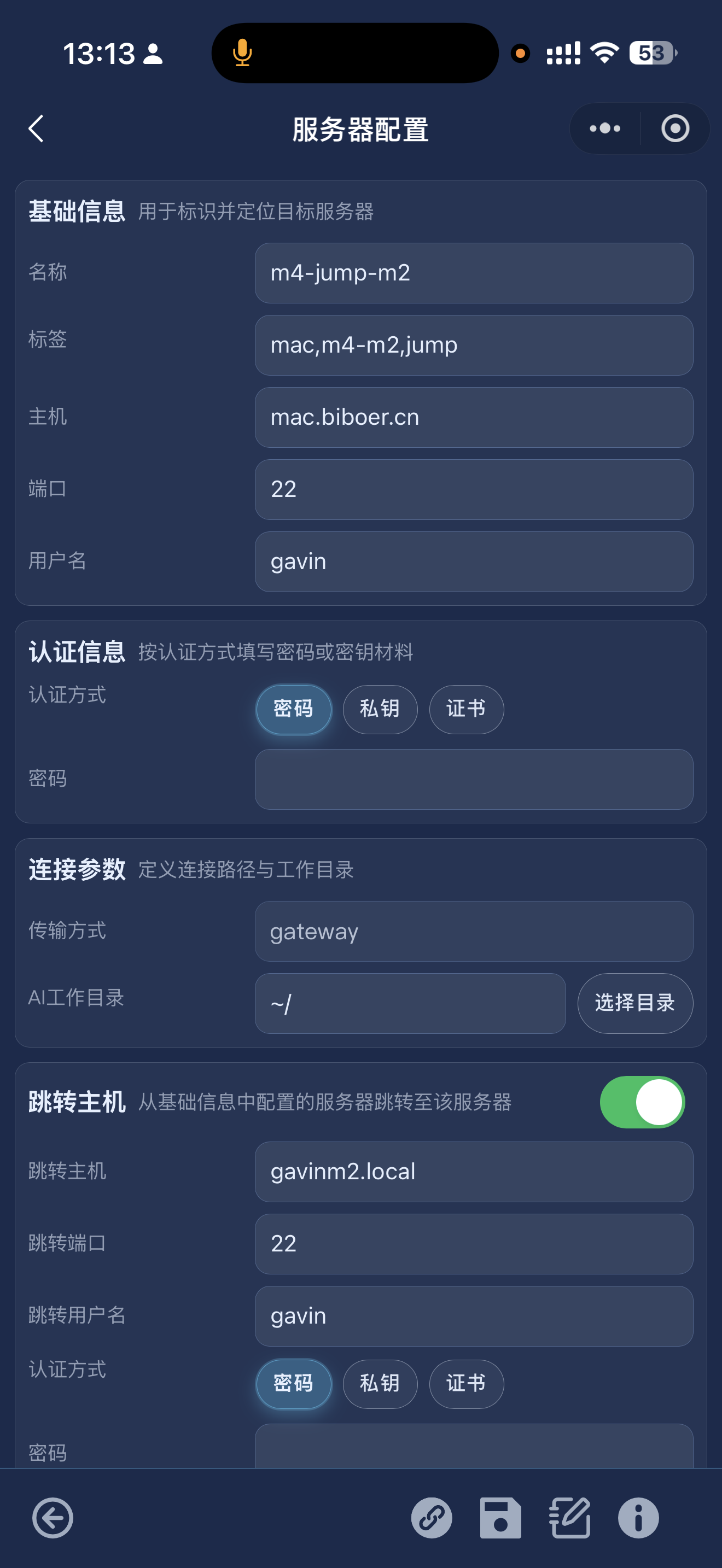The width and height of the screenshot is (722, 1568).
Task: Select 证书 in the 认证信息 section
Action: click(465, 709)
